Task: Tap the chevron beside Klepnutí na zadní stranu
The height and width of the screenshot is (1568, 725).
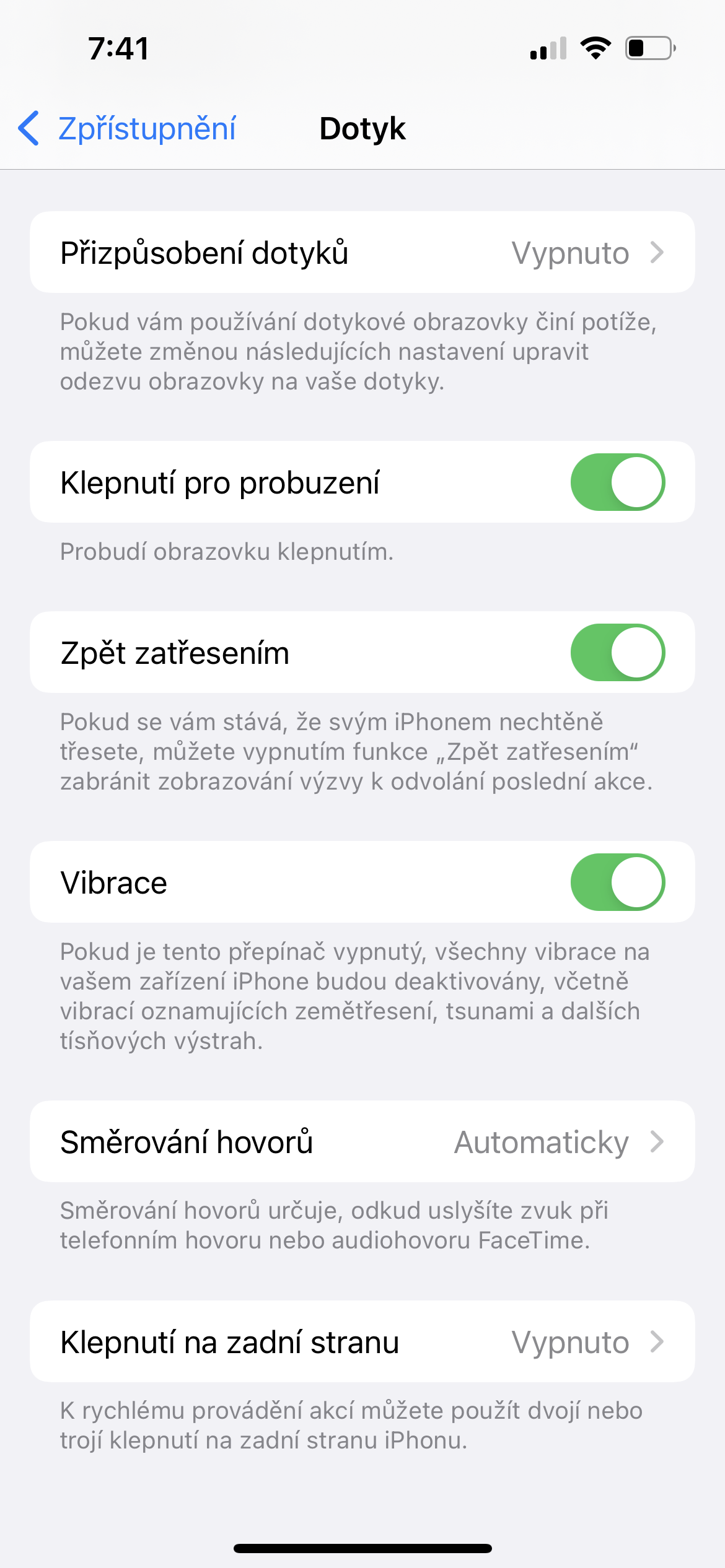Action: [659, 1342]
